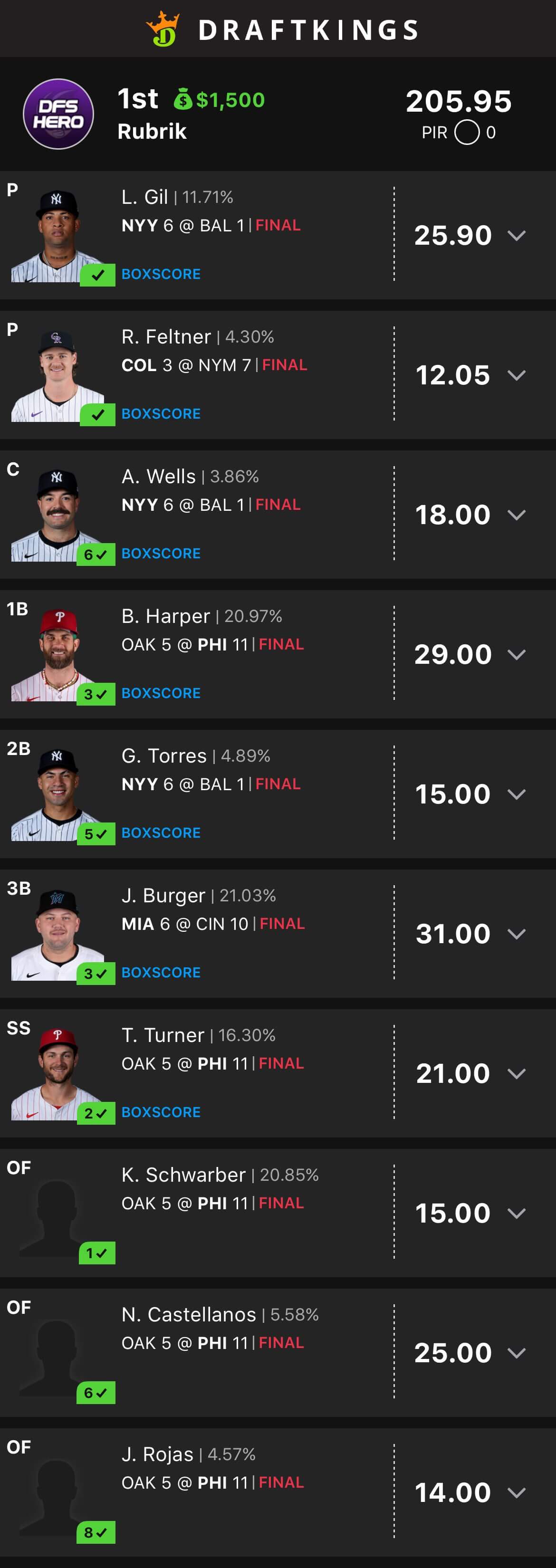The width and height of the screenshot is (556, 1568).
Task: Click B. Harper's player portrait
Action: click(58, 651)
